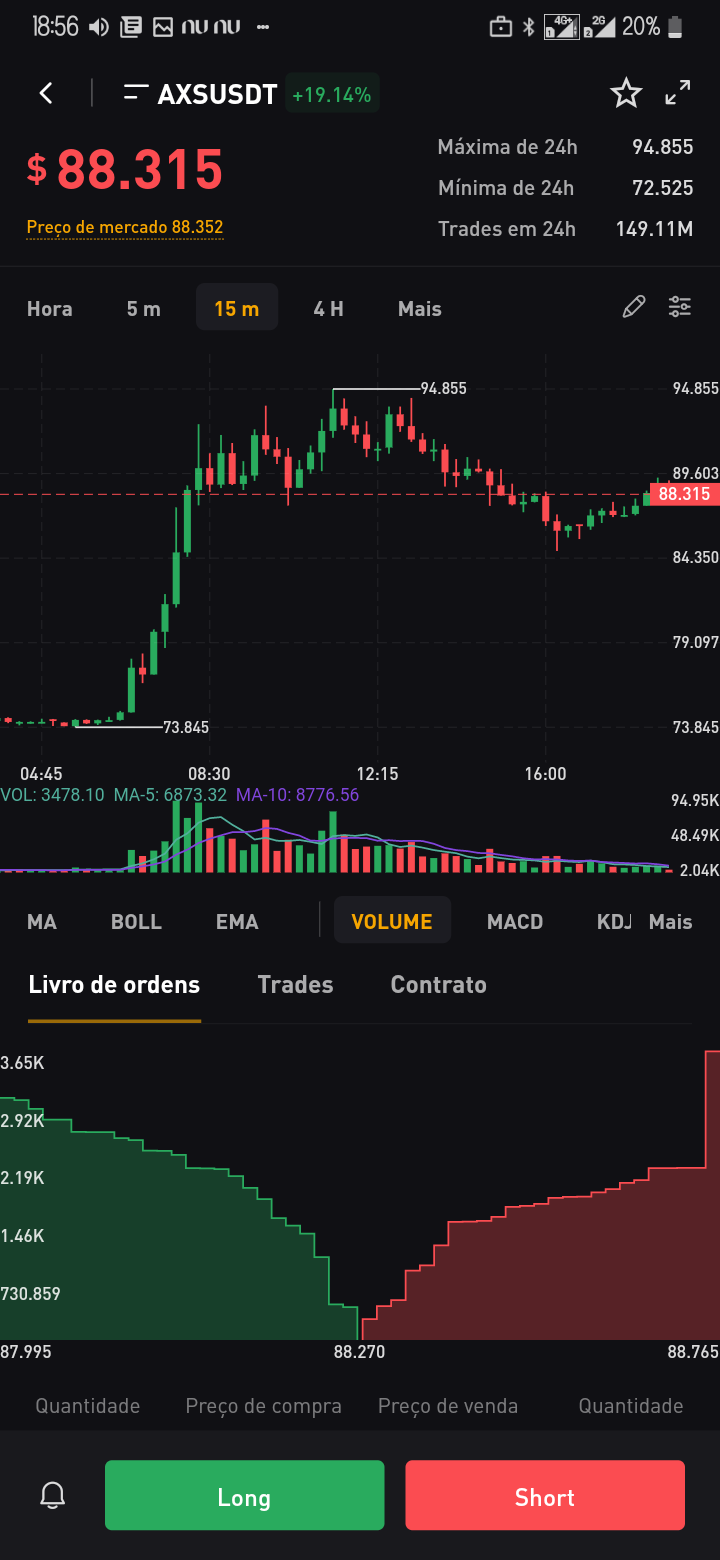Select the 5 m timeframe
The image size is (720, 1560).
[143, 309]
